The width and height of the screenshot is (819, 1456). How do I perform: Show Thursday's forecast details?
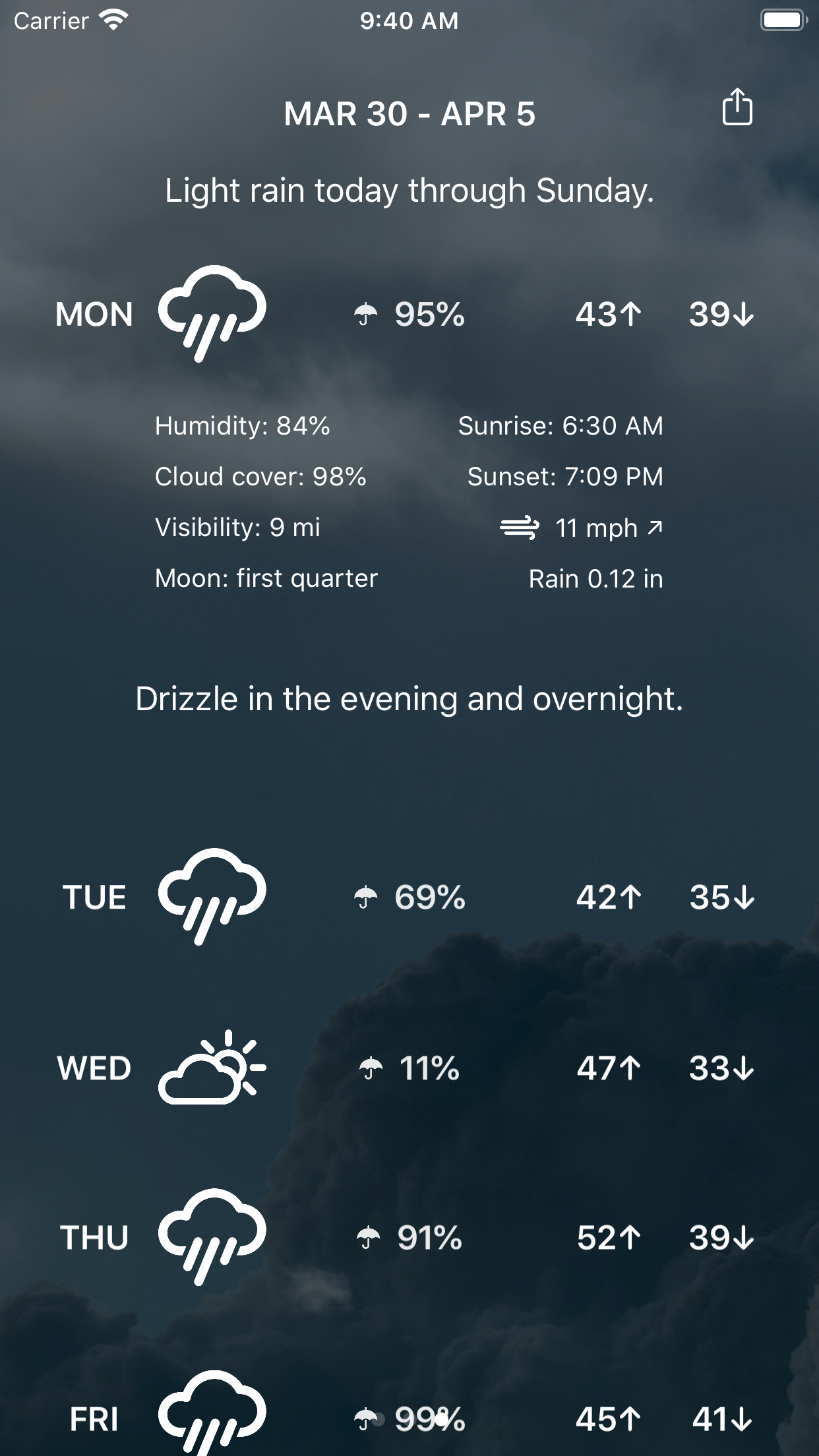pyautogui.click(x=409, y=1237)
